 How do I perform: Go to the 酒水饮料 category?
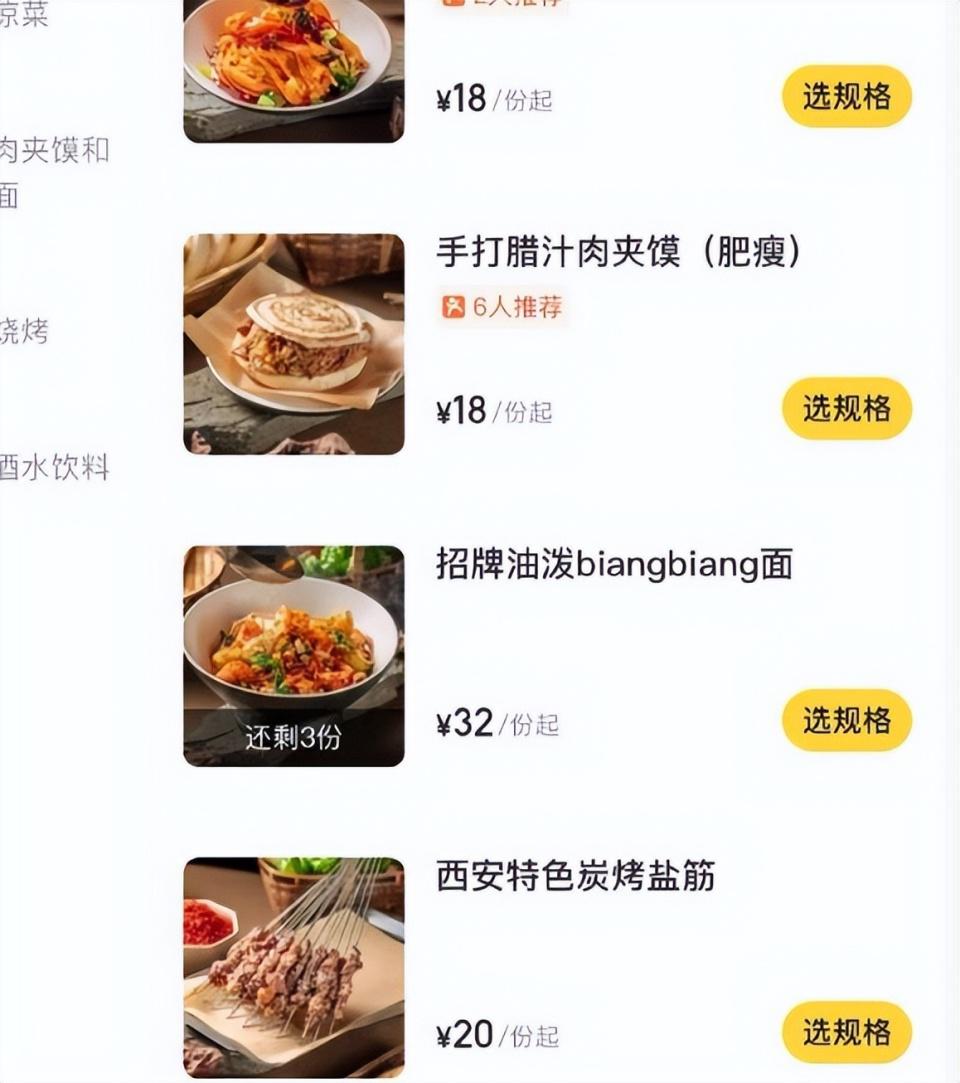point(52,467)
